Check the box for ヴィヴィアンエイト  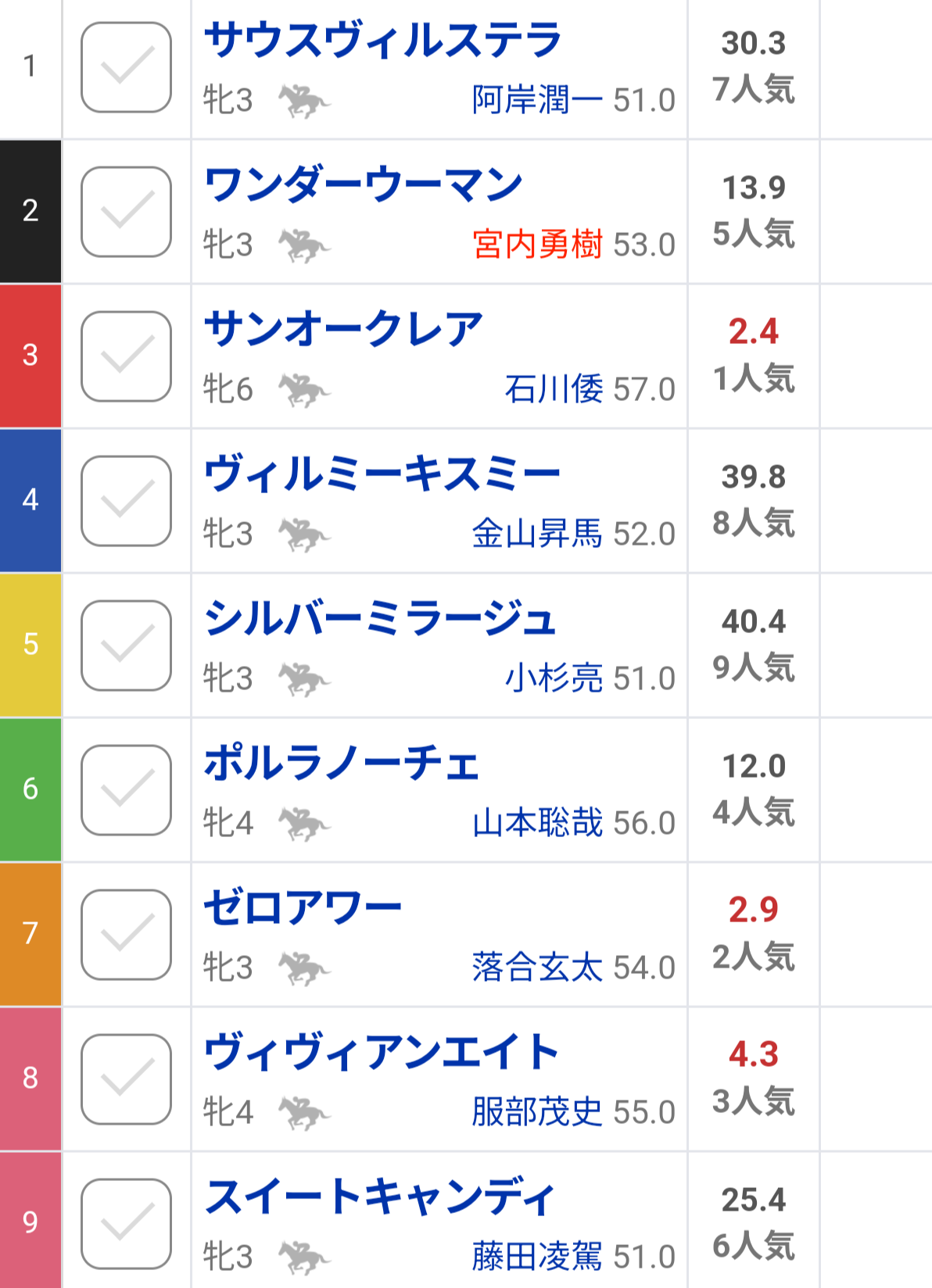(126, 1079)
